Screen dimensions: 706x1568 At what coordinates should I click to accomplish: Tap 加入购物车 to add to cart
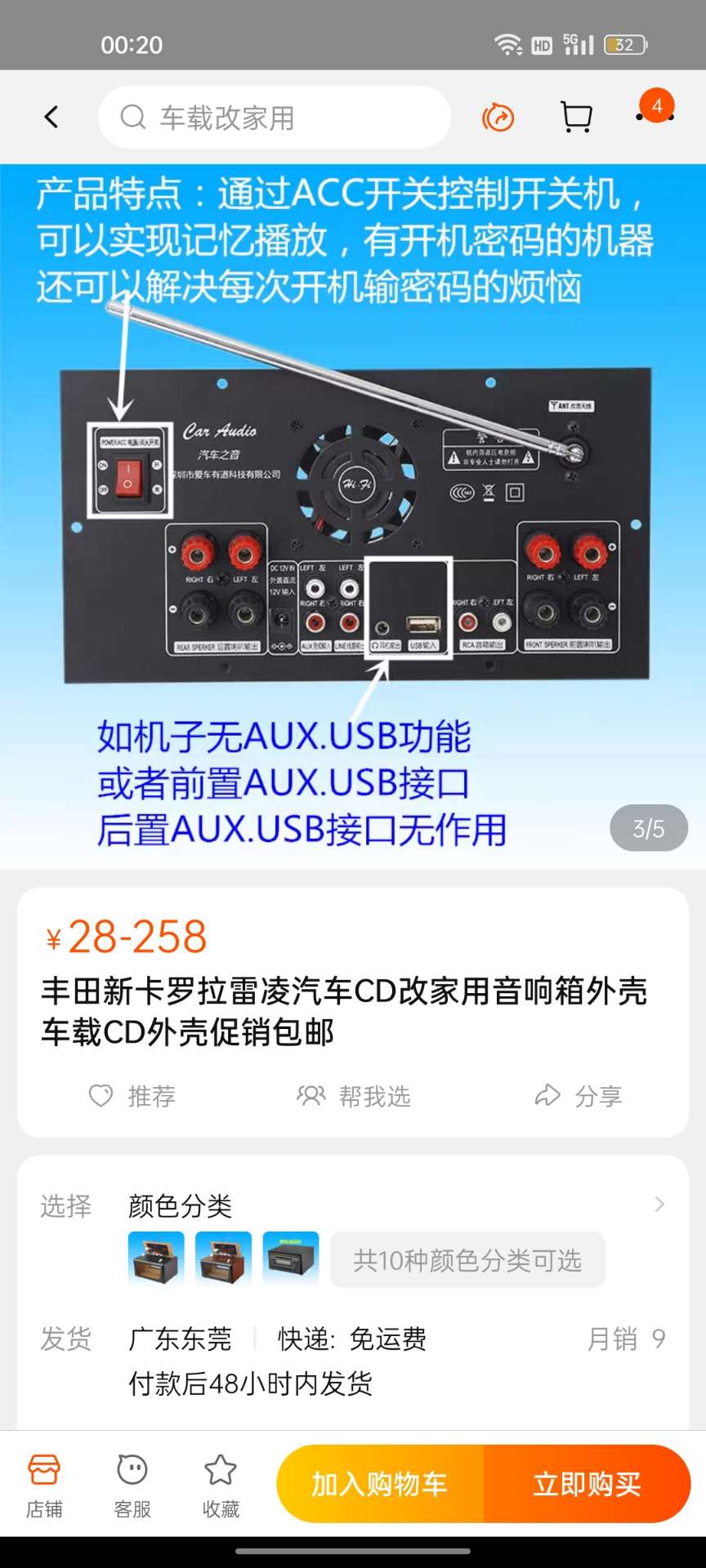click(380, 1483)
